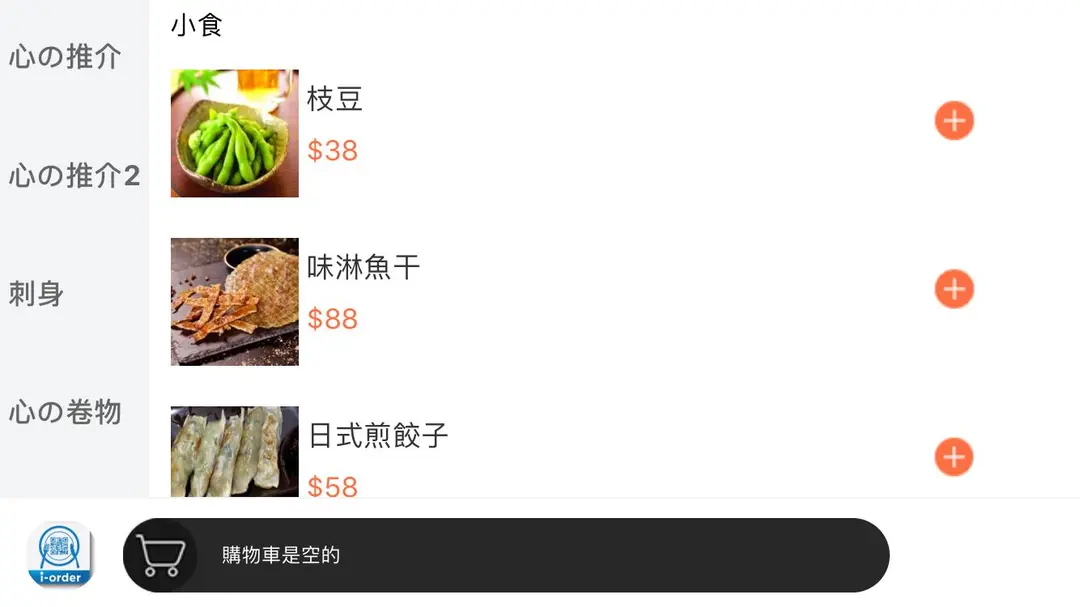Add 日式煎餃子 to the cart
The image size is (1080, 607).
coord(954,457)
